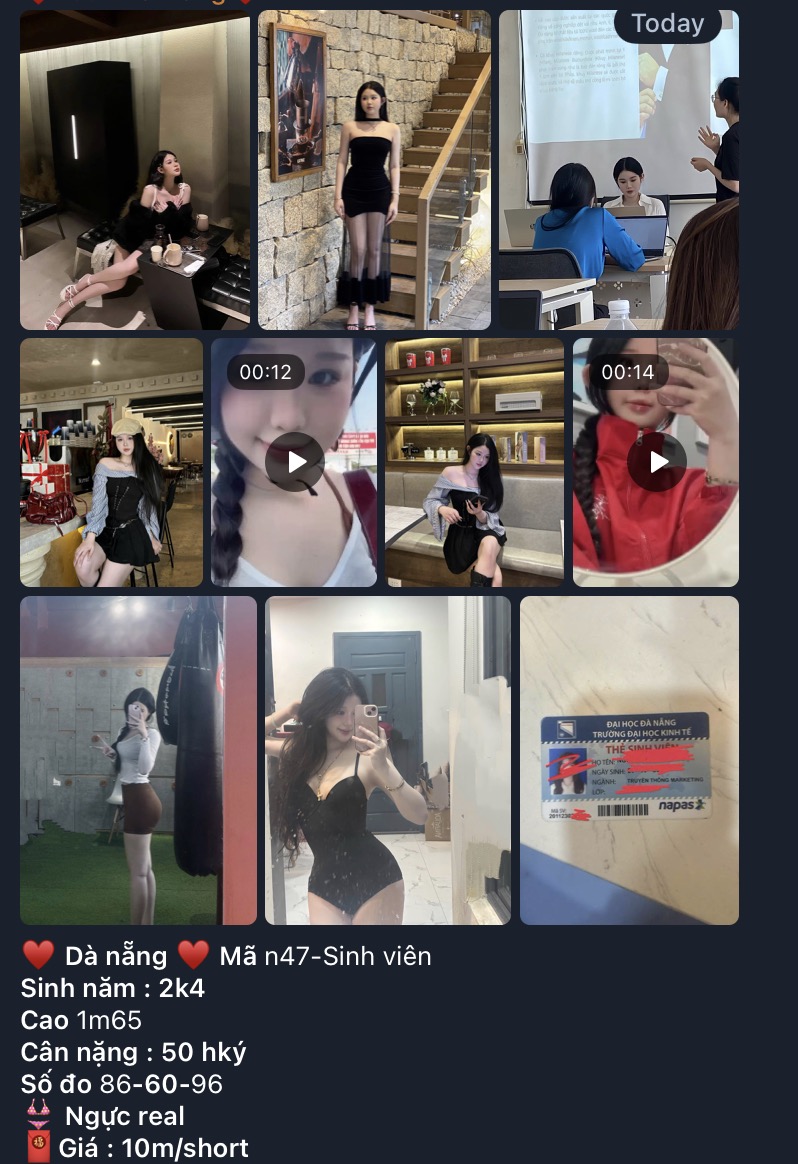Open the mirror selfie near the door
Screen dimensions: 798x1164
pos(387,760)
